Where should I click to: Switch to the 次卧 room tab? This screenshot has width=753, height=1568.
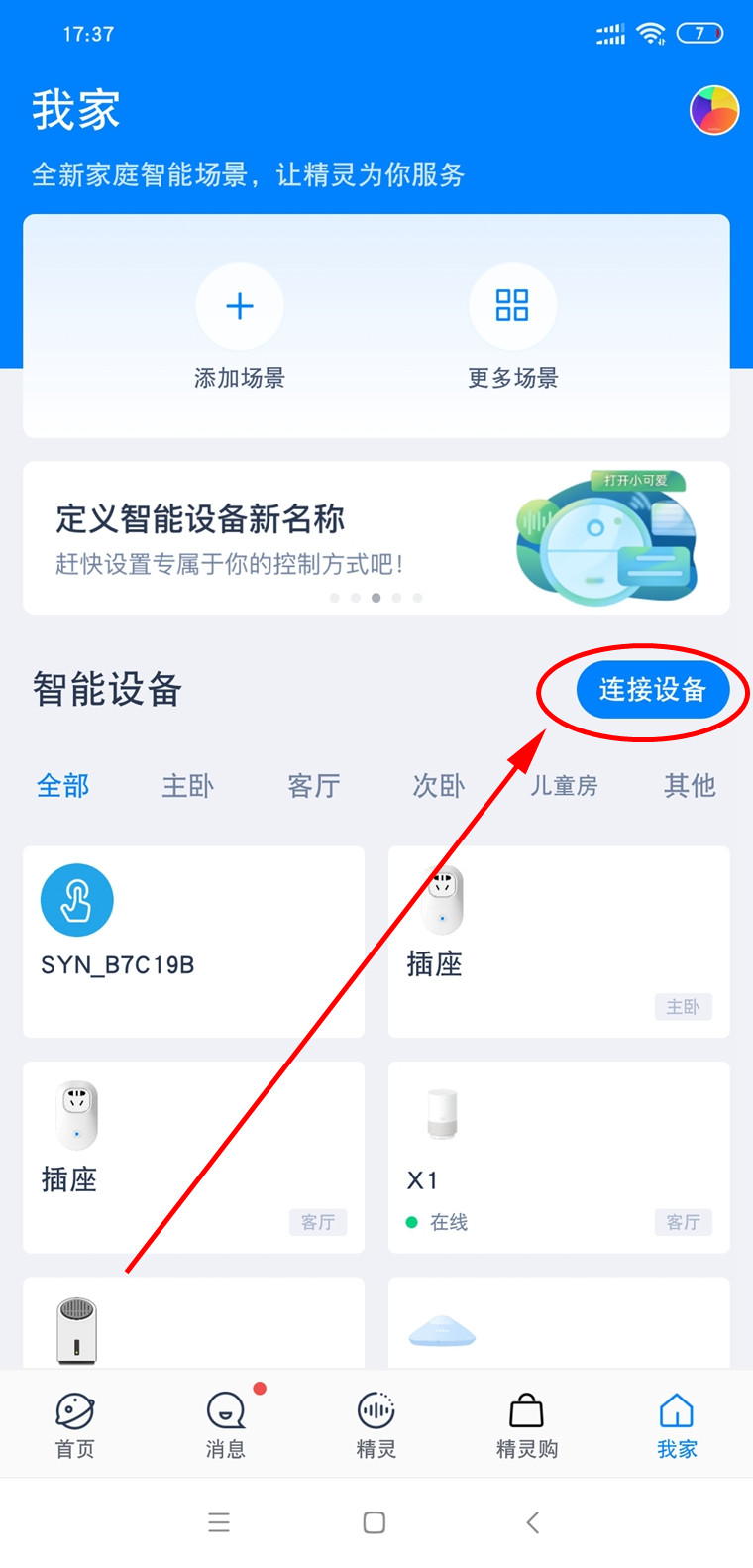[438, 786]
